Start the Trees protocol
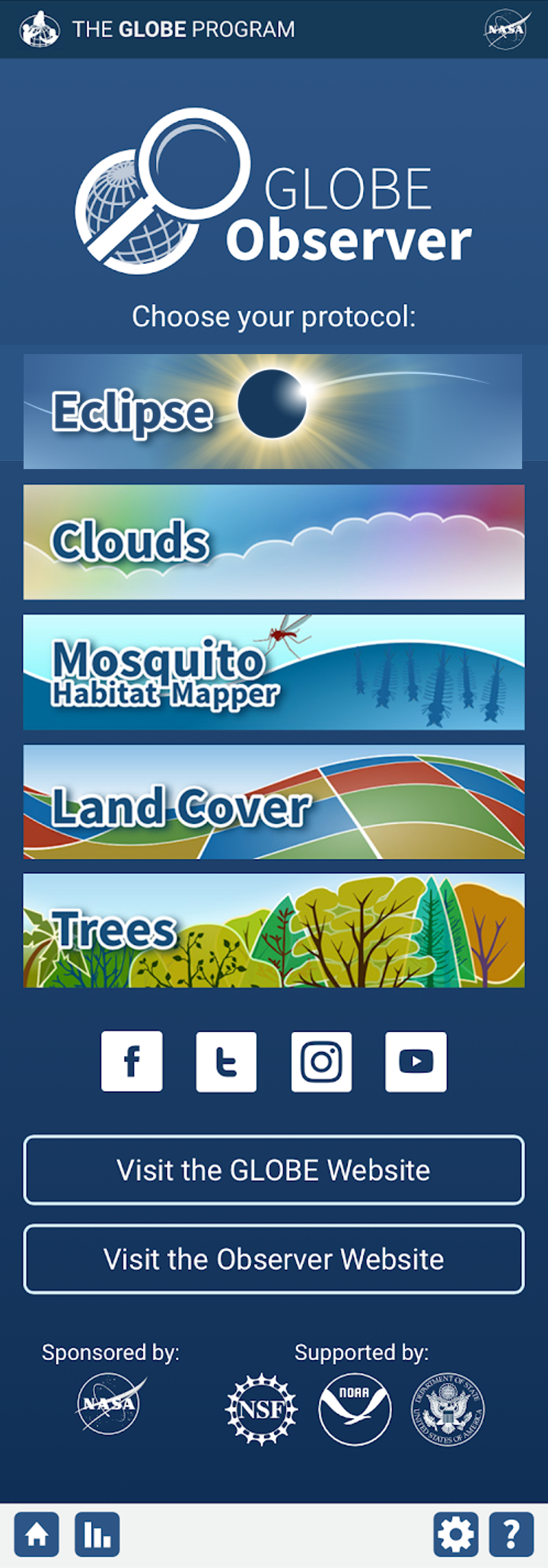 click(x=274, y=931)
